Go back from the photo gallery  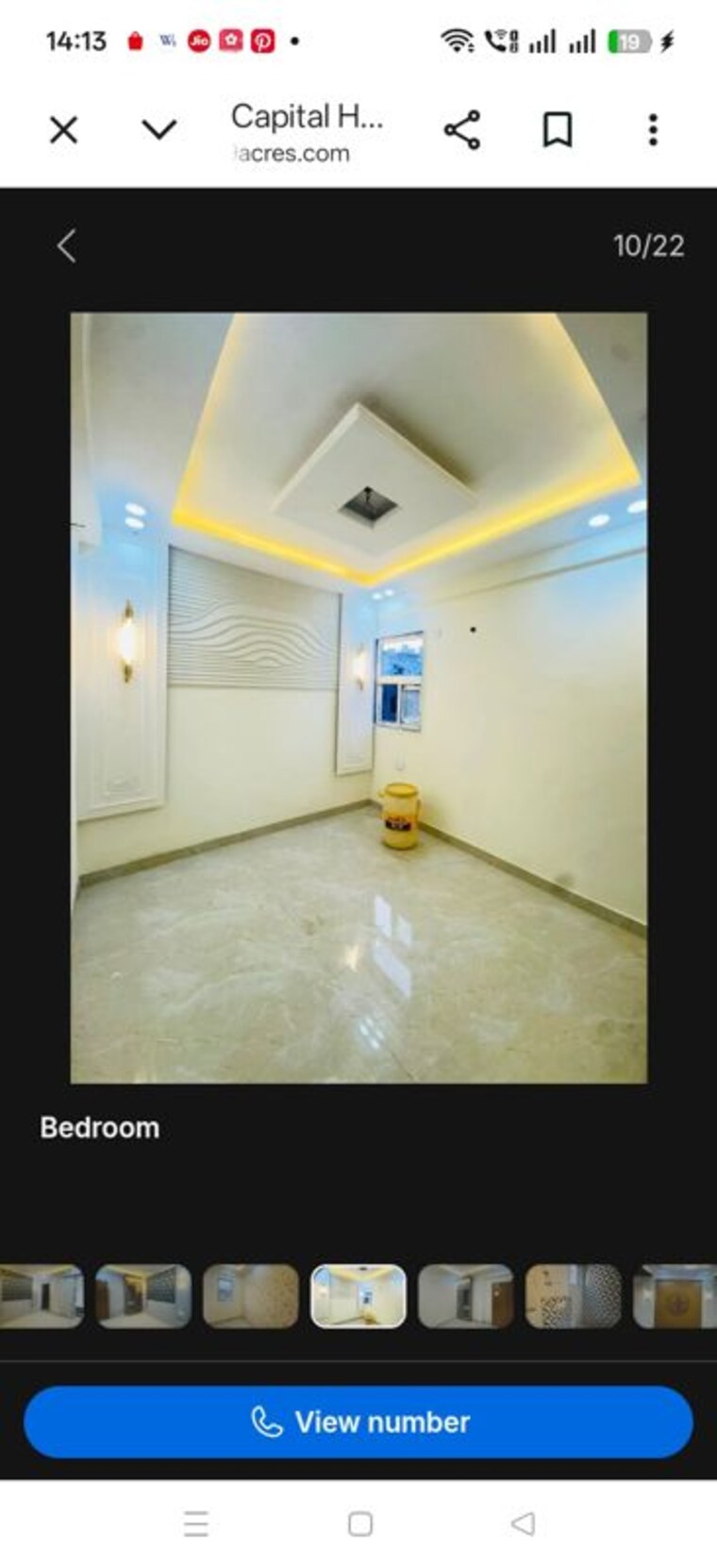click(x=66, y=246)
